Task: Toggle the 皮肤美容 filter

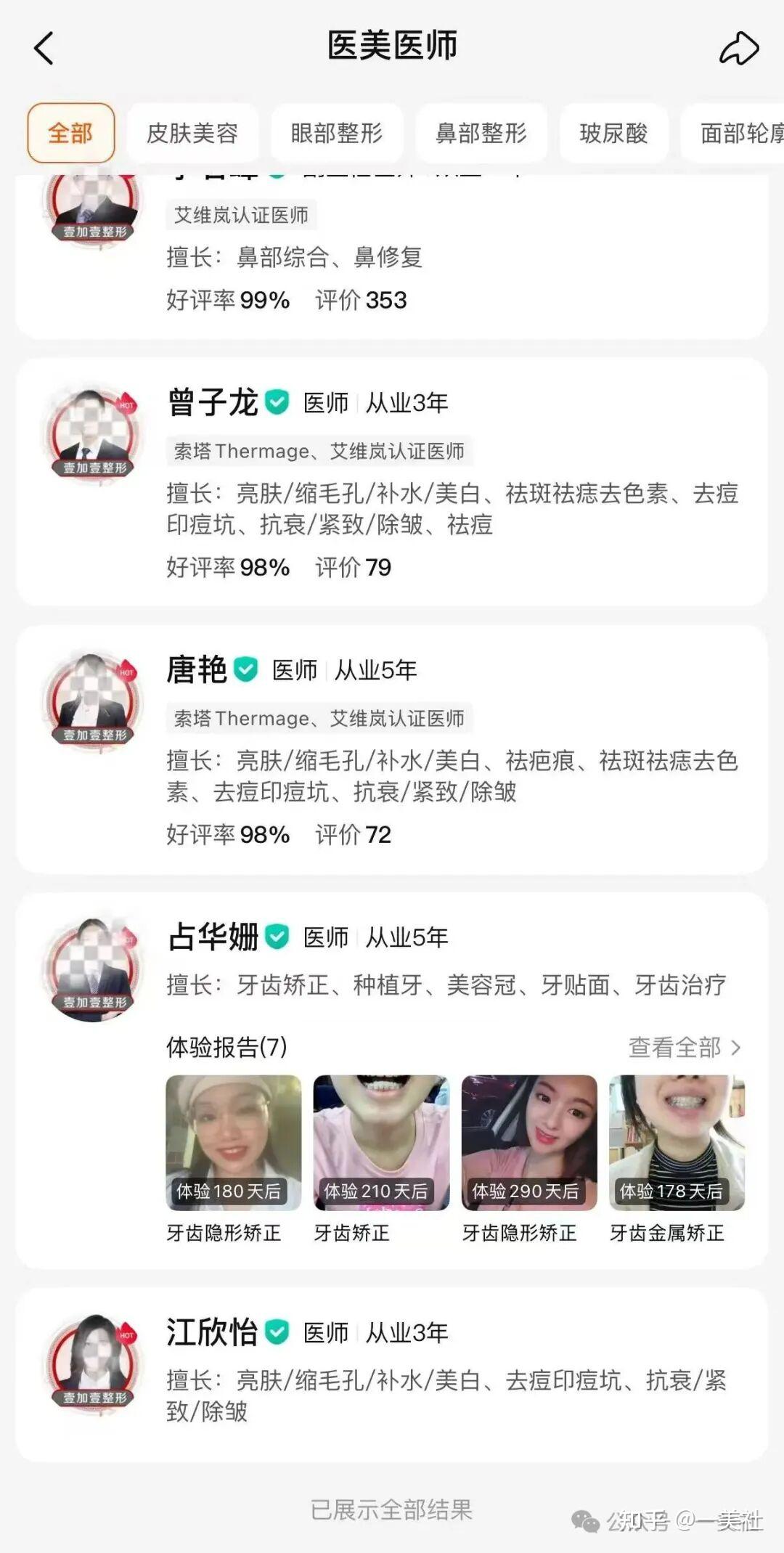Action: pyautogui.click(x=193, y=133)
